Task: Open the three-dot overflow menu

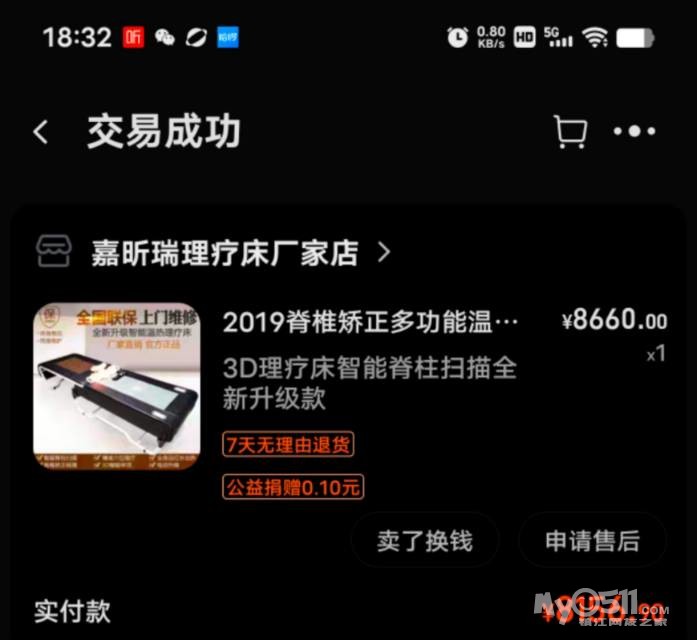Action: (x=634, y=131)
